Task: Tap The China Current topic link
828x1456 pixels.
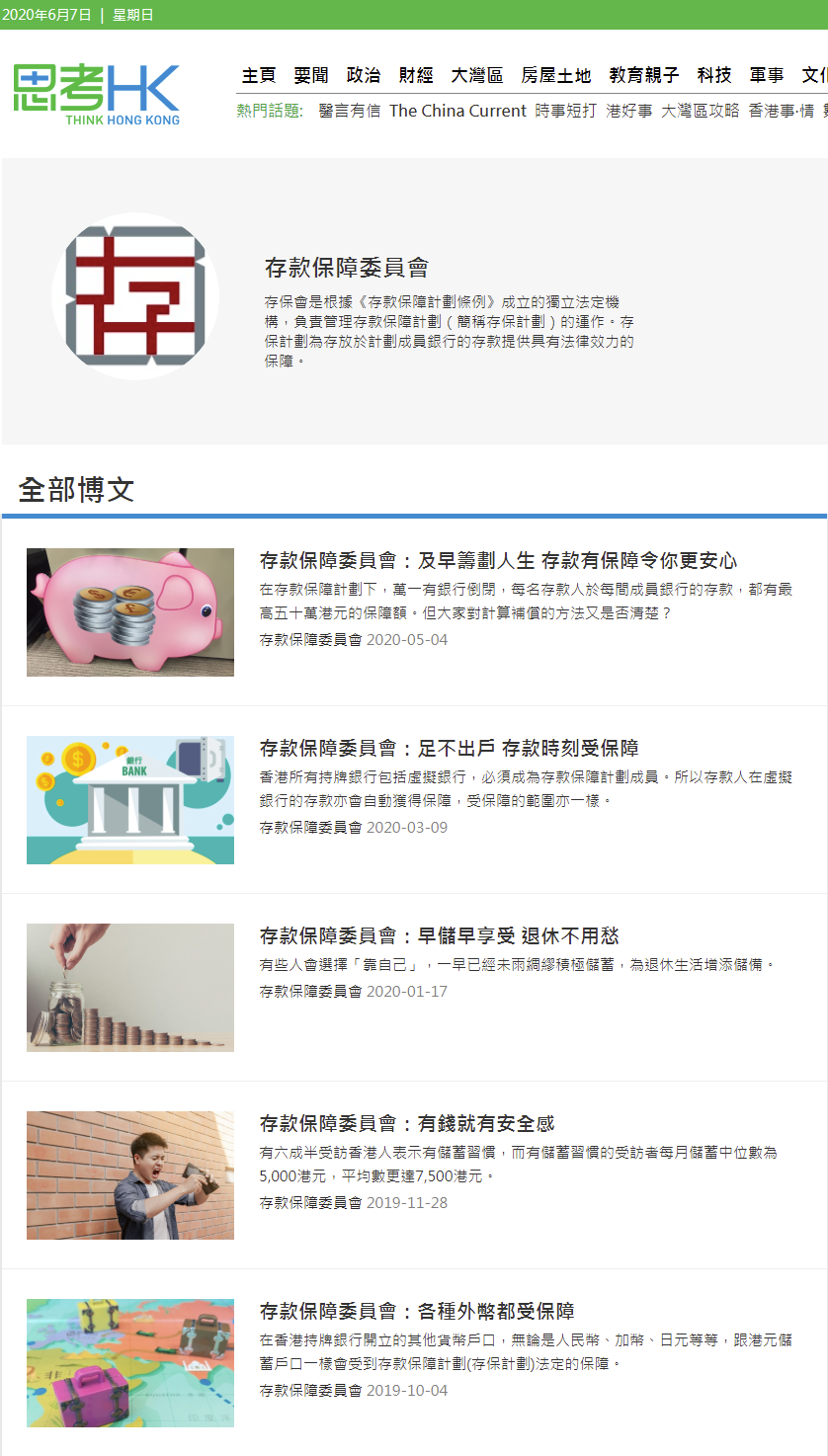Action: tap(457, 111)
